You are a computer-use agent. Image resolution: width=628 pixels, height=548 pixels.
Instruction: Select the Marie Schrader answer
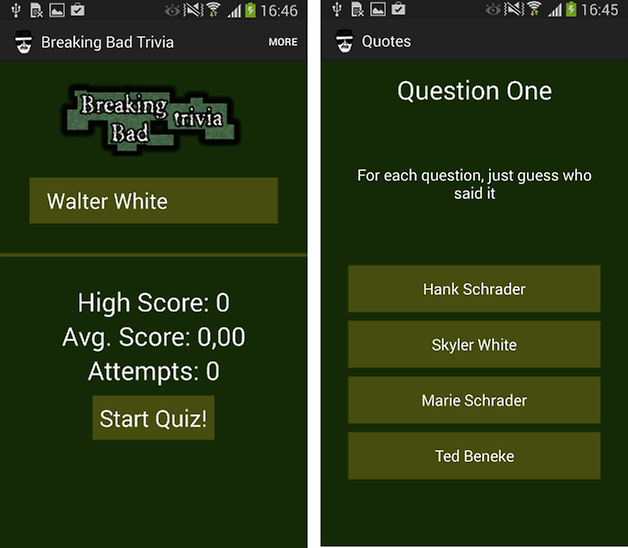(x=474, y=400)
